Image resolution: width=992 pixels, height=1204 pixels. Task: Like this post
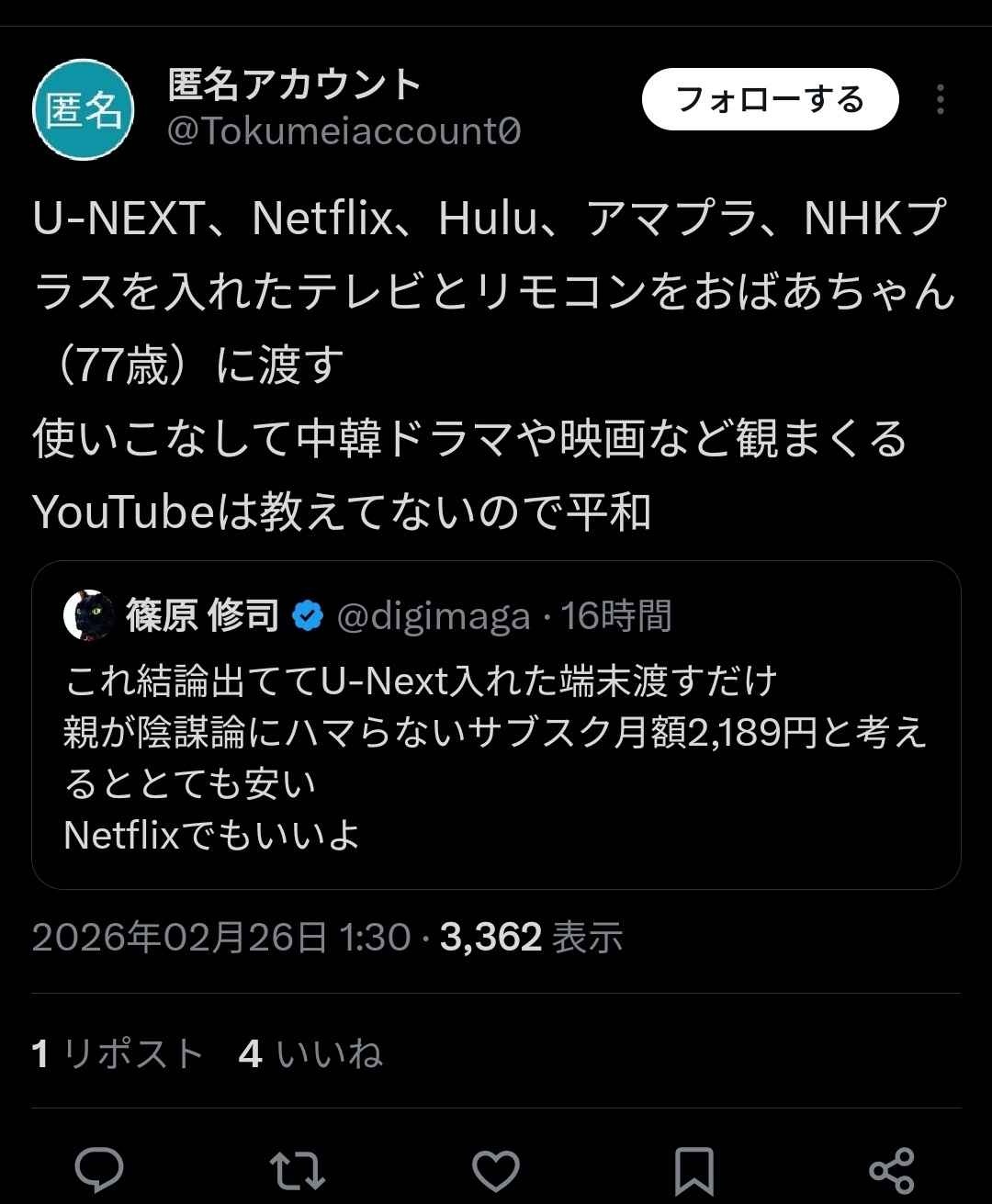(496, 1170)
